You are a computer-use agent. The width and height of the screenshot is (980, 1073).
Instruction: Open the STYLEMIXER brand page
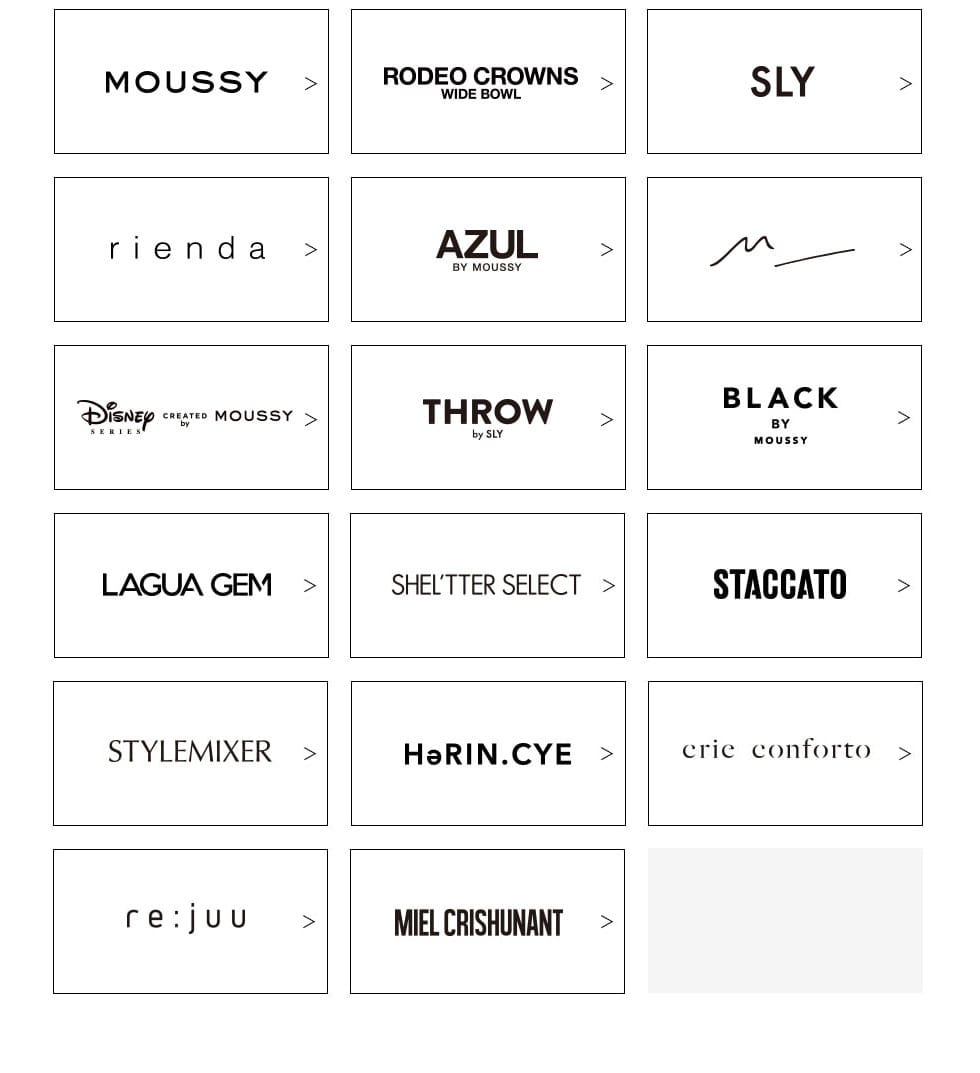pyautogui.click(x=190, y=754)
